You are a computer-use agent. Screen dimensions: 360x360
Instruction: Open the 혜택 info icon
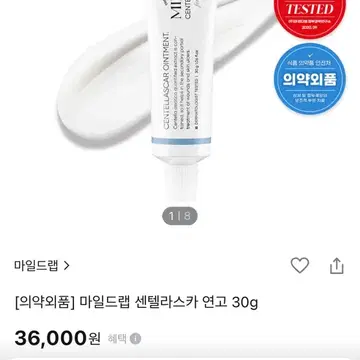point(135,339)
